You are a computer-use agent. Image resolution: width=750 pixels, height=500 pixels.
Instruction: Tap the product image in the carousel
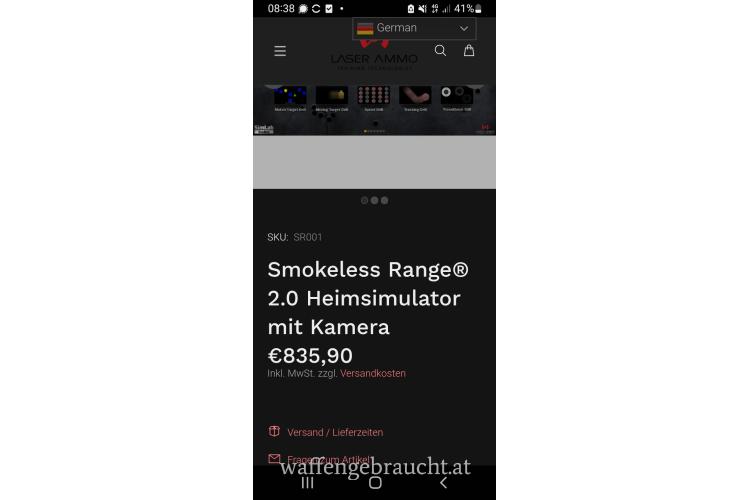point(374,110)
